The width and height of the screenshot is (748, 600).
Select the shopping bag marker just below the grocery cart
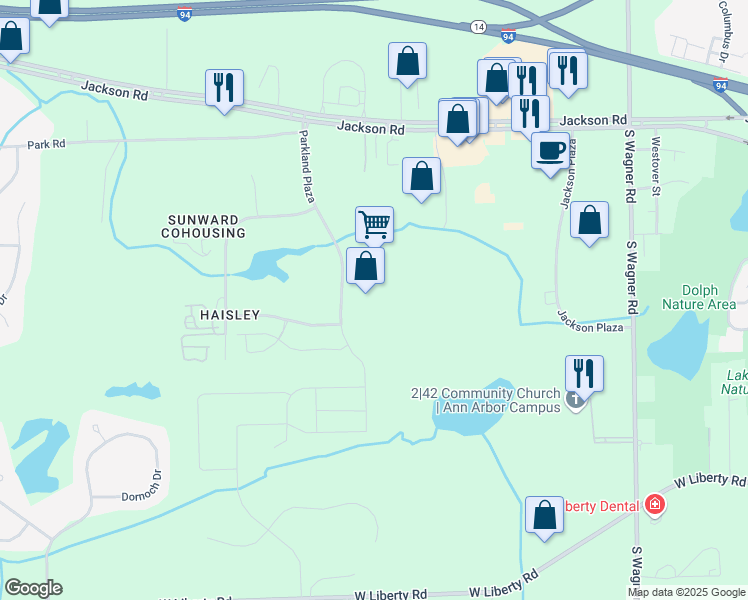(366, 267)
